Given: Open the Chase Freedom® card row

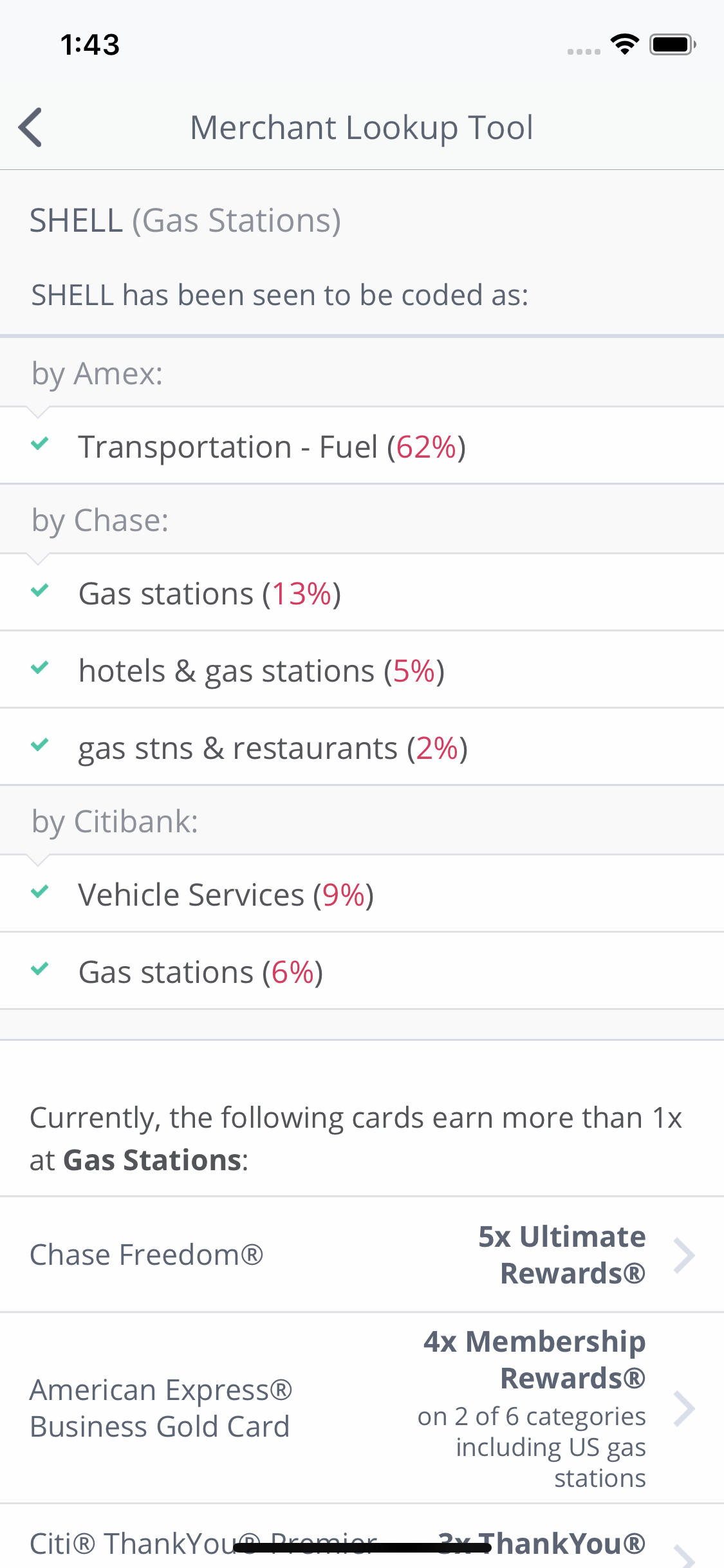Looking at the screenshot, I should (x=362, y=1255).
